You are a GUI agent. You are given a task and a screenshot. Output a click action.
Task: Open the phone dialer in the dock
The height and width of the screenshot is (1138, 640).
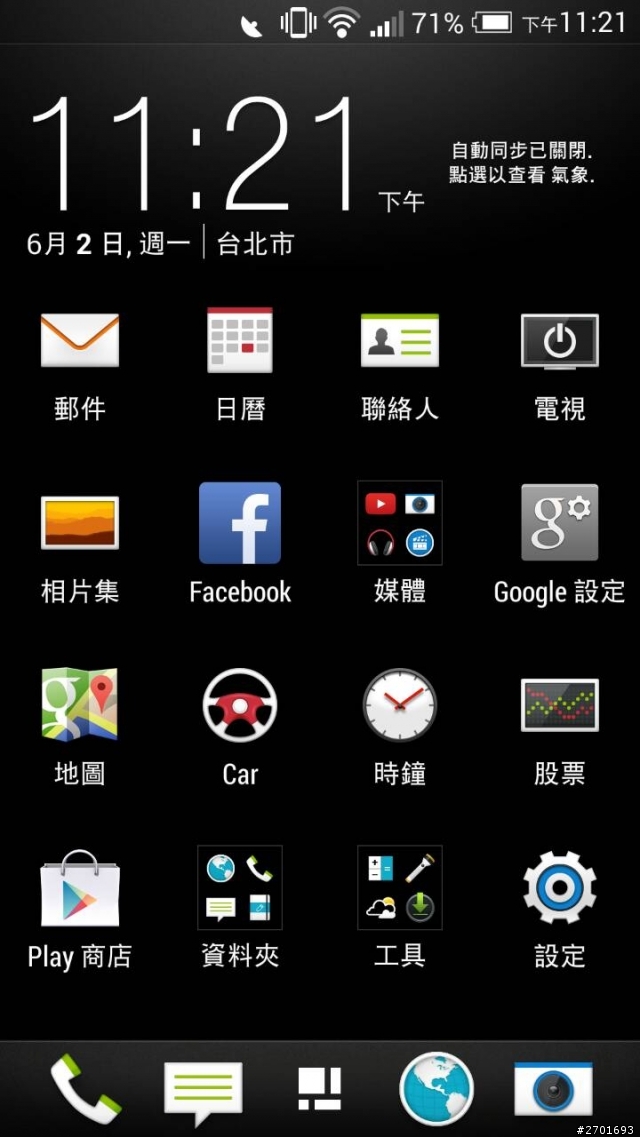click(x=85, y=1088)
